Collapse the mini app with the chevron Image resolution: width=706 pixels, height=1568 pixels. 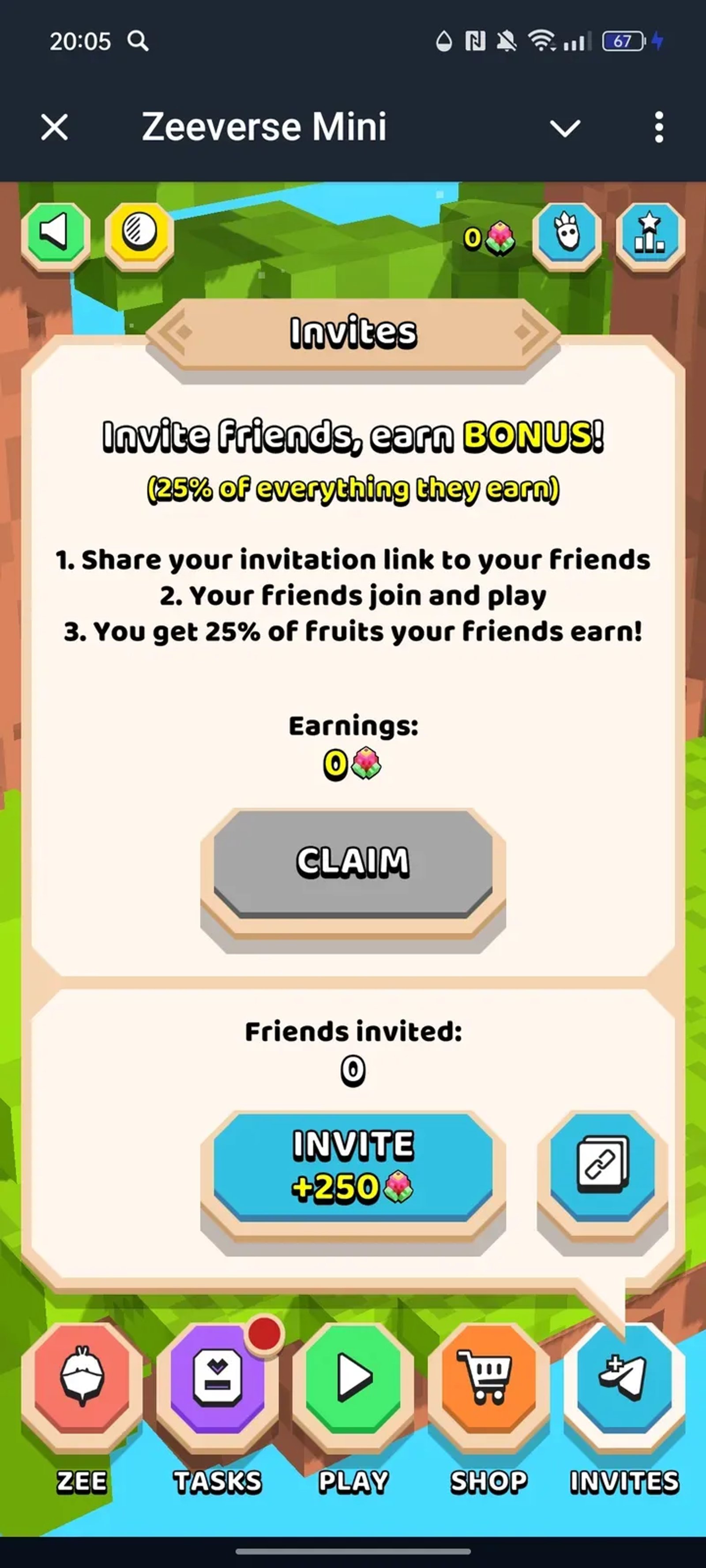tap(565, 128)
